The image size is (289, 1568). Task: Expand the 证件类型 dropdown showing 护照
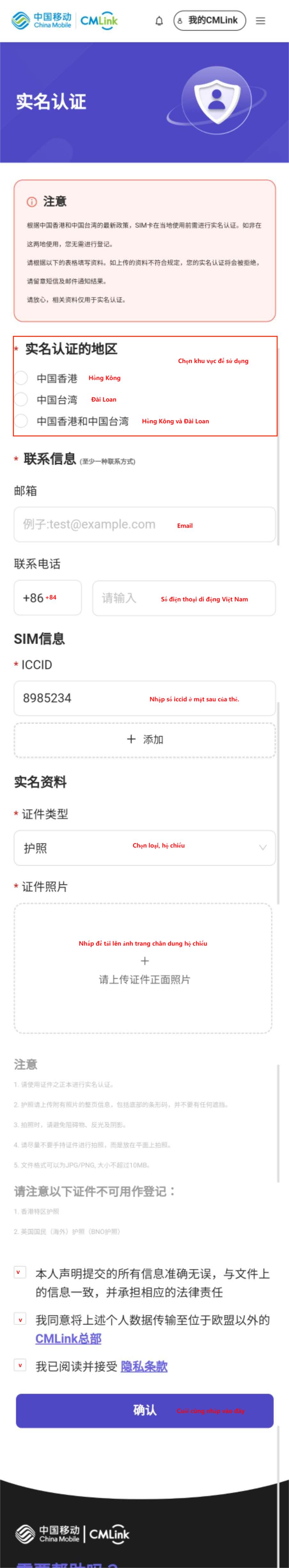pyautogui.click(x=144, y=847)
